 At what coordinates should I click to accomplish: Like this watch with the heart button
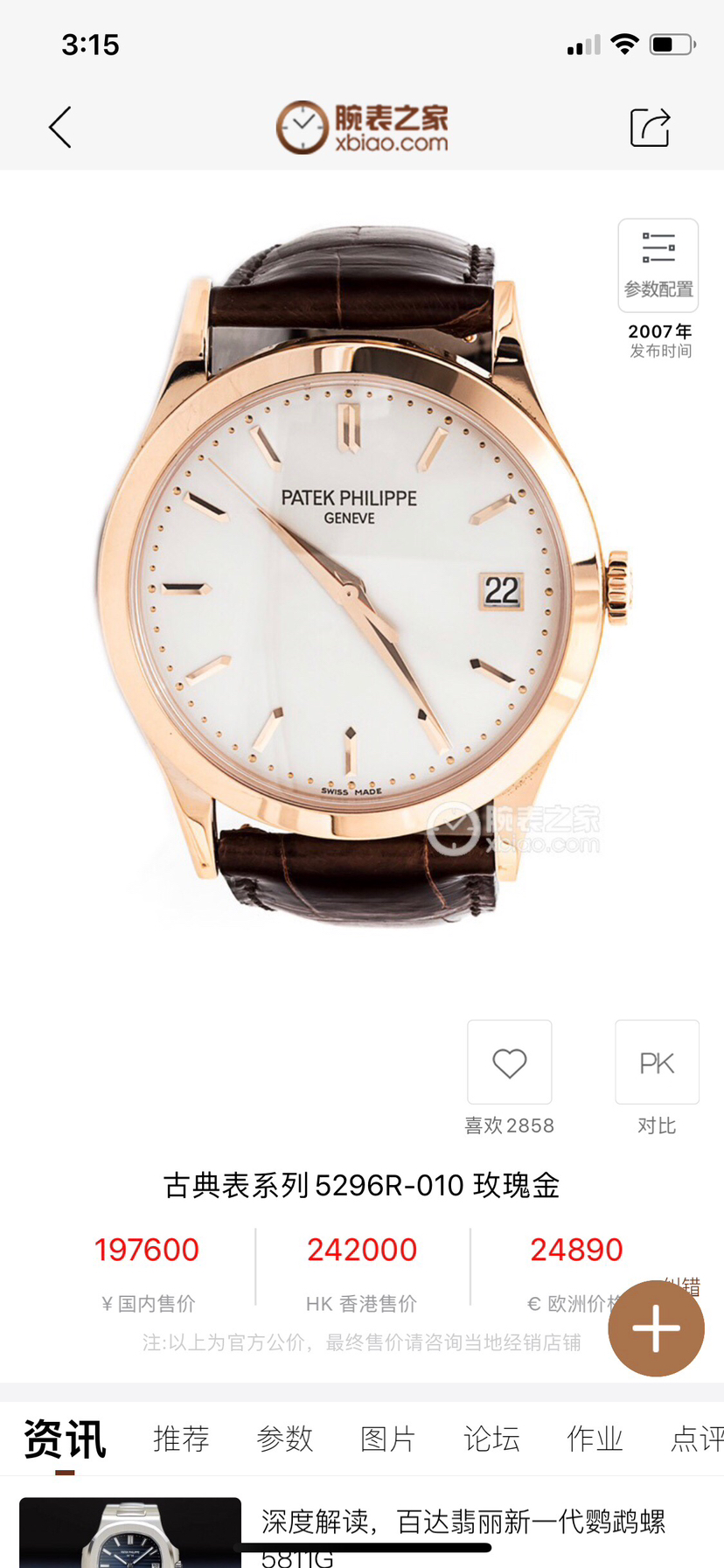(x=509, y=1063)
